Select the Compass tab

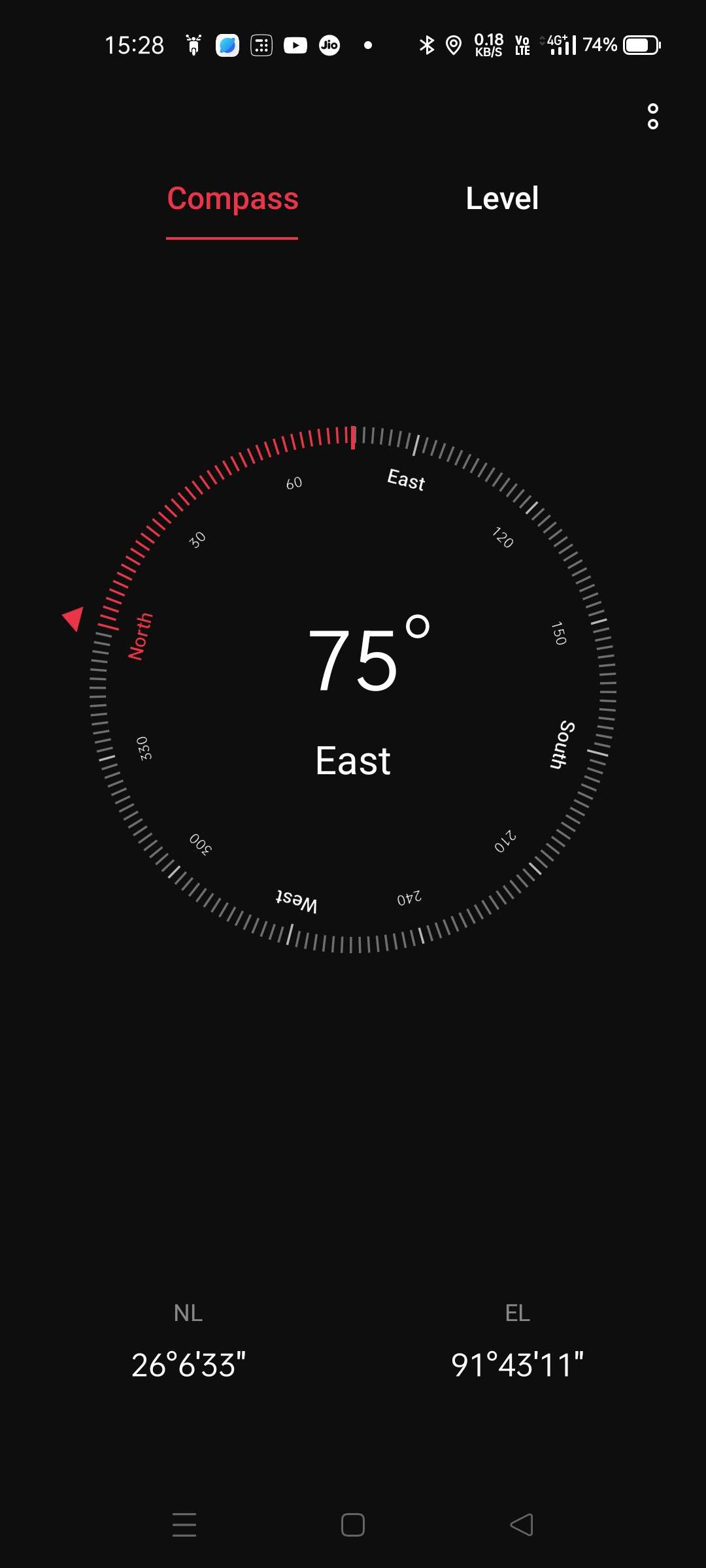pyautogui.click(x=233, y=199)
